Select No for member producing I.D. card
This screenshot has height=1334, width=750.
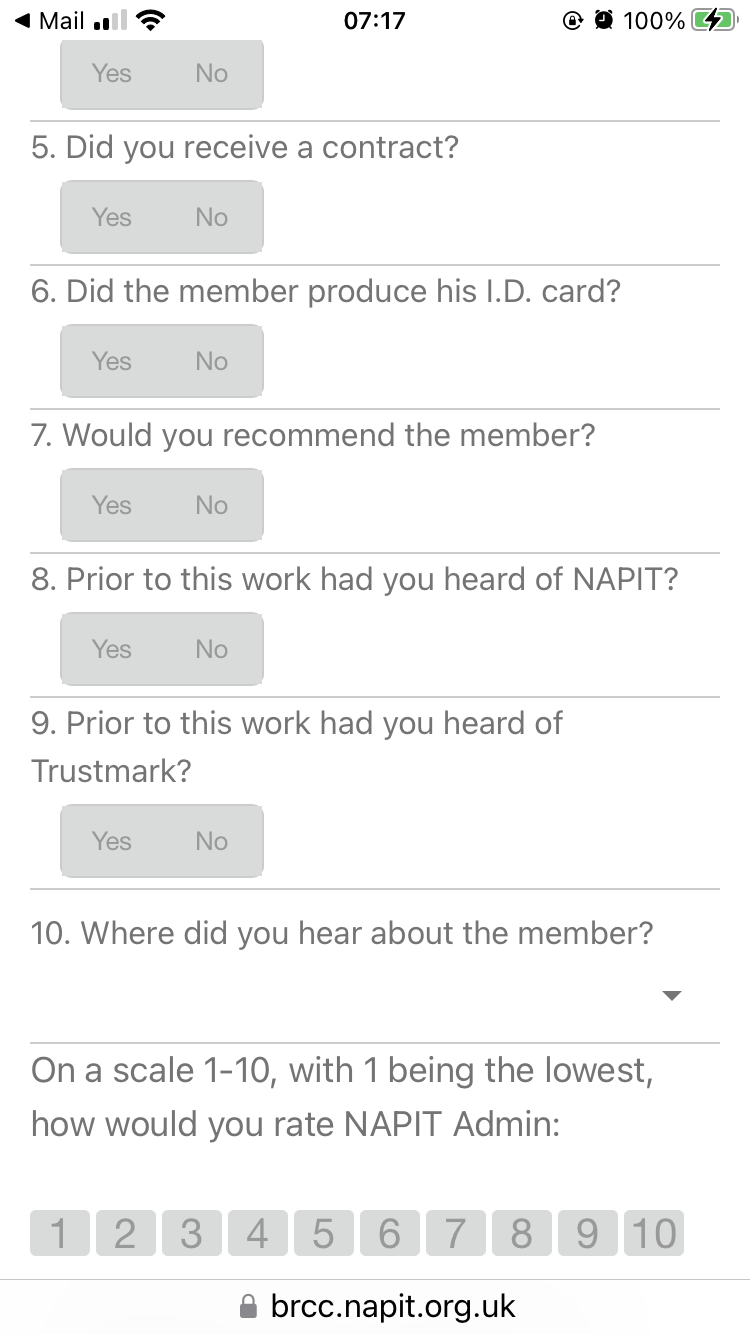tap(210, 361)
